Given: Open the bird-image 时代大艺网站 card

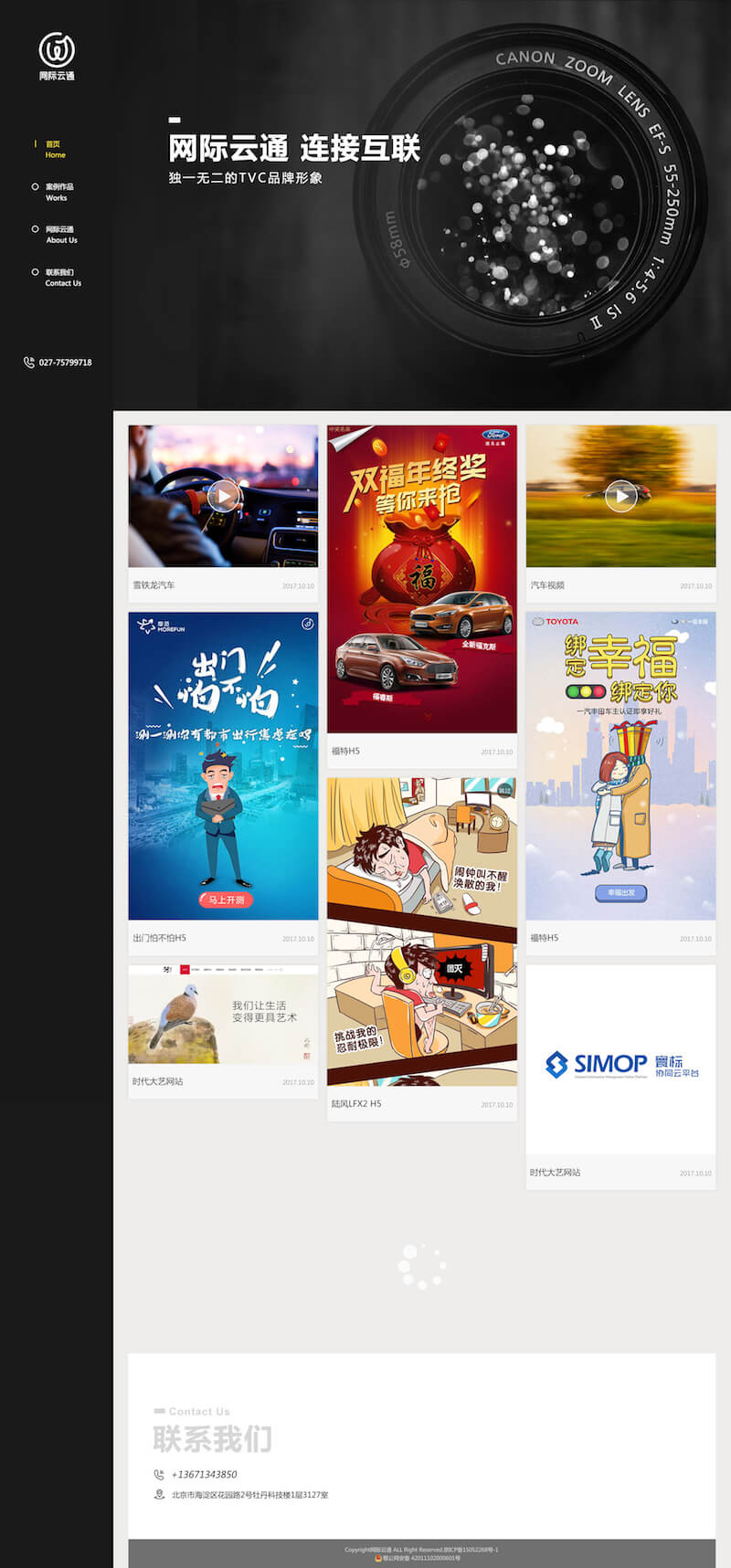Looking at the screenshot, I should tap(223, 1015).
